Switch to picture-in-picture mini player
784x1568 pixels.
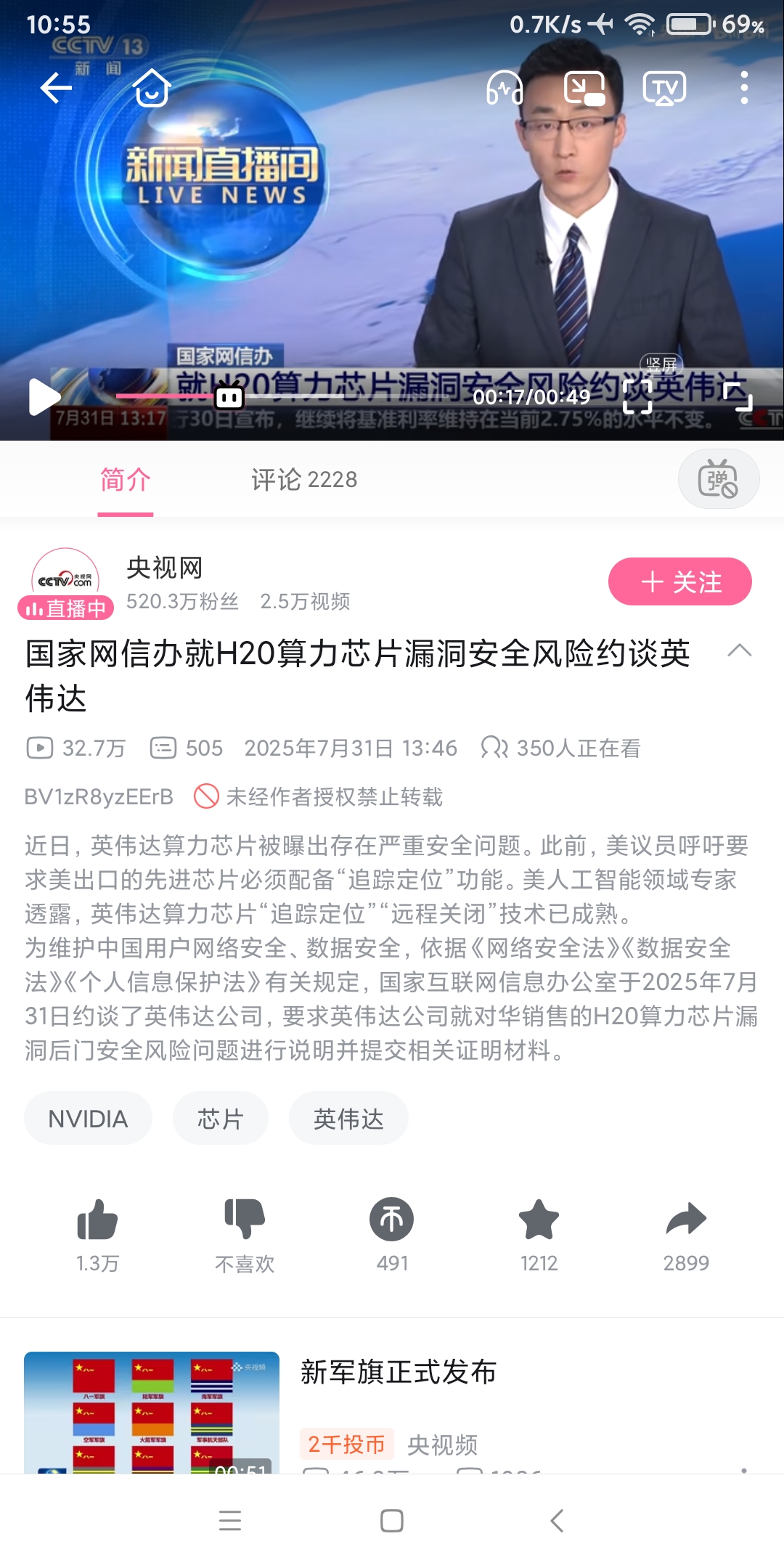[584, 89]
